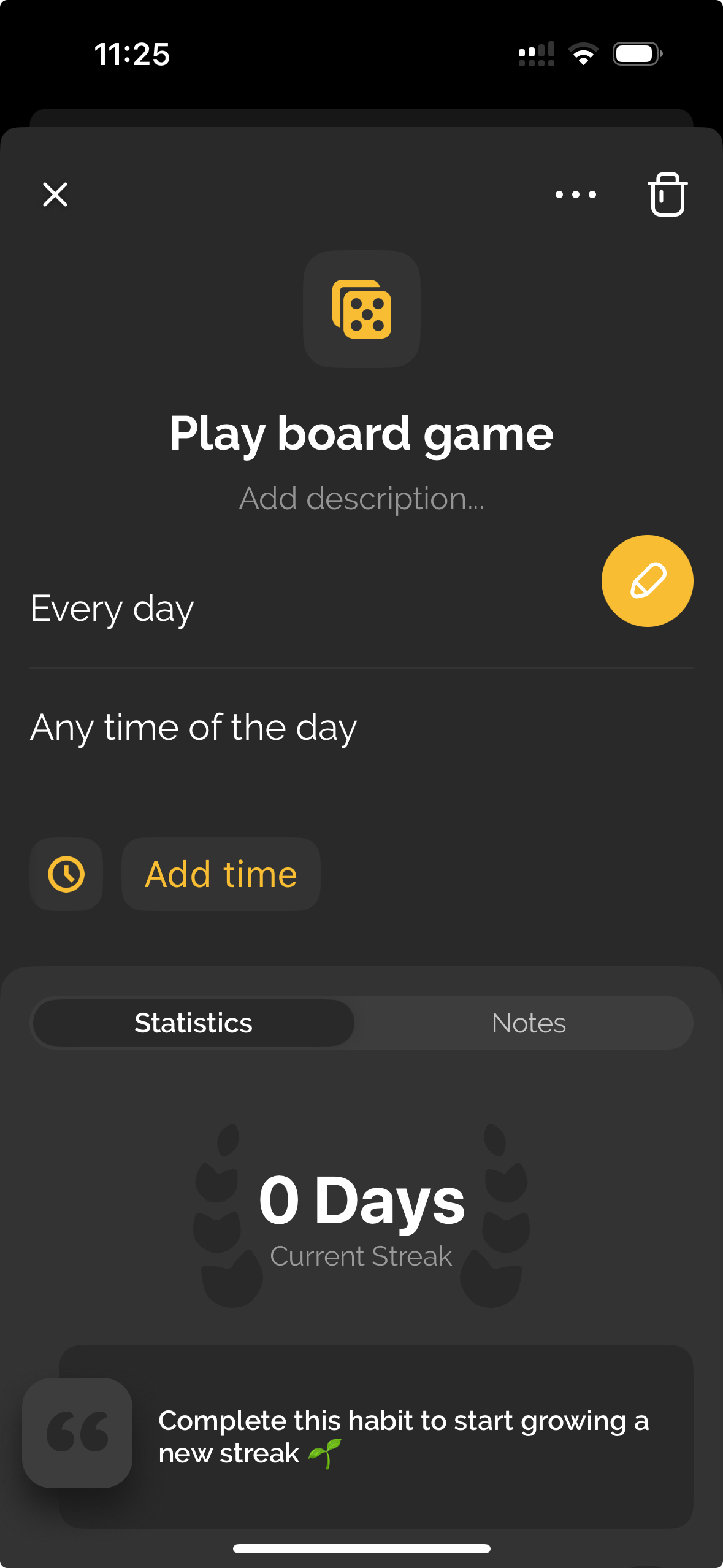Open the three-dot options menu
The width and height of the screenshot is (723, 1568).
(575, 194)
